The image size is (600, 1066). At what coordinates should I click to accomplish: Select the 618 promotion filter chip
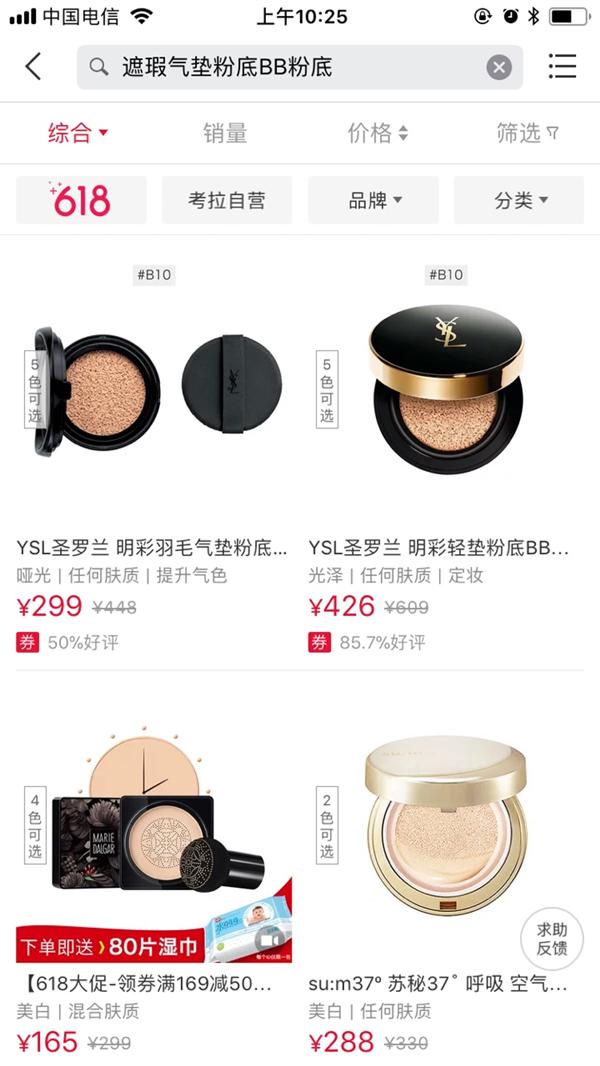pyautogui.click(x=81, y=200)
